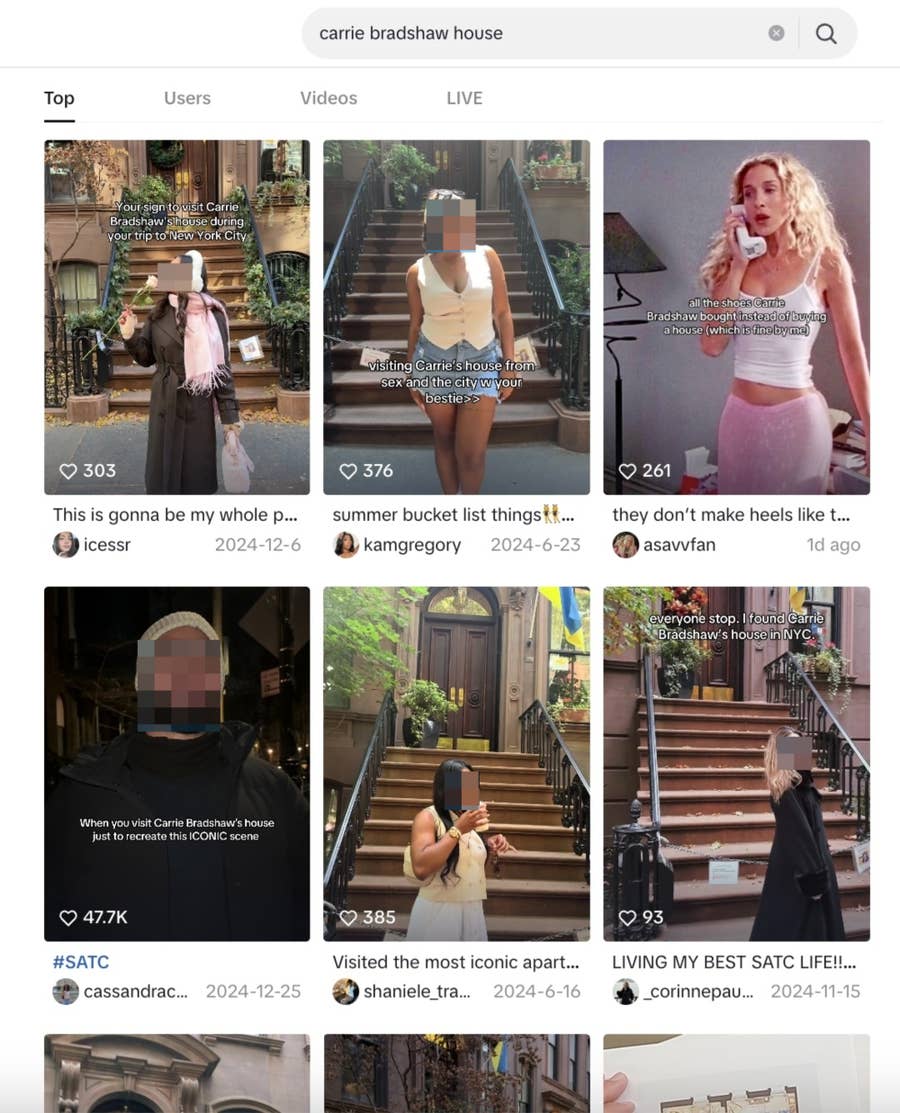Switch to the LIVE tab

click(464, 98)
